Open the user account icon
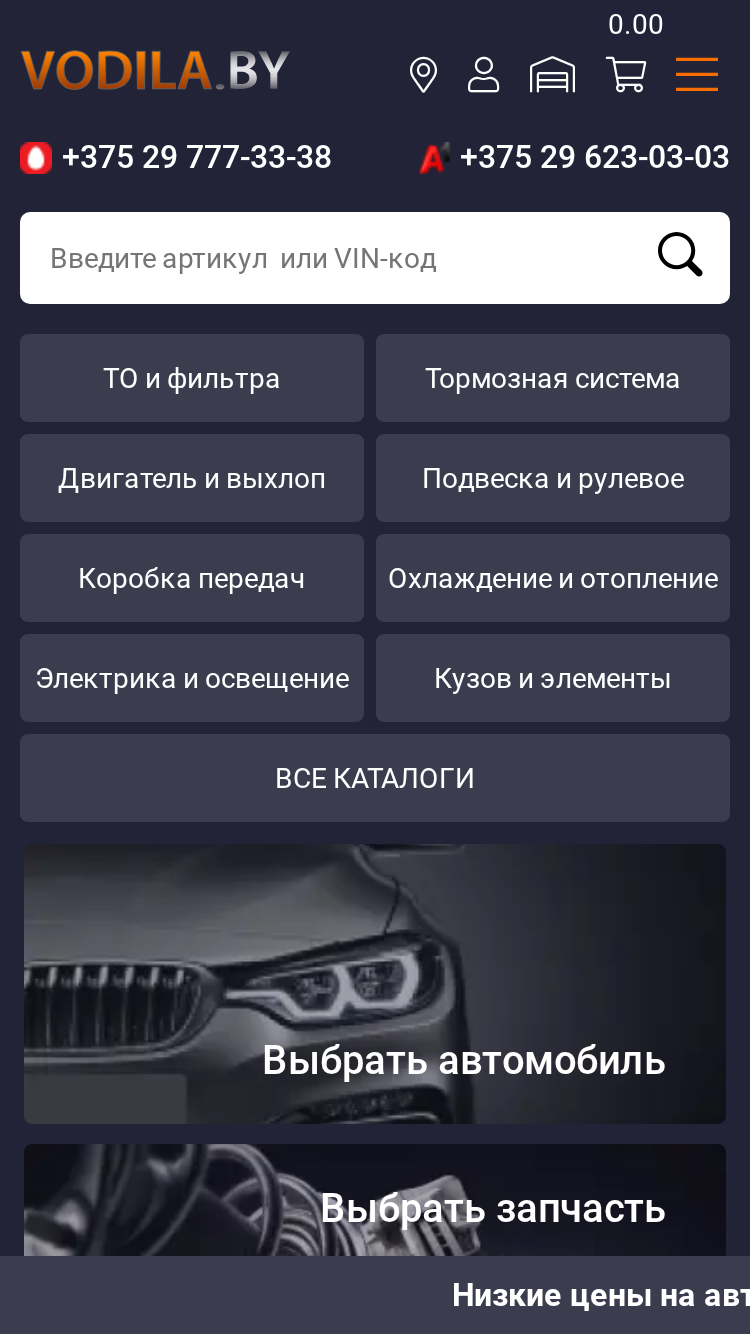Viewport: 750px width, 1334px height. [x=484, y=74]
